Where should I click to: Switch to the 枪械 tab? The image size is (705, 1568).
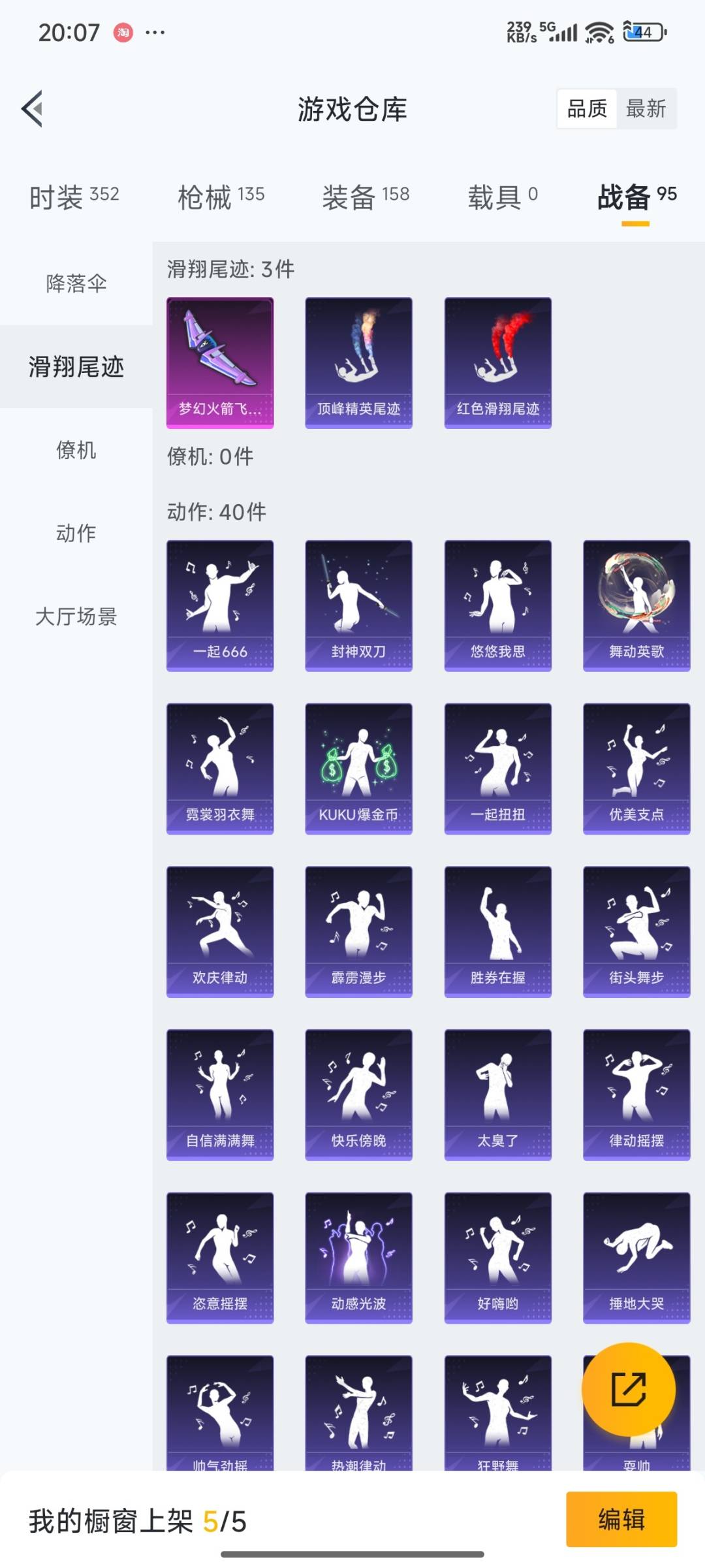coord(221,196)
